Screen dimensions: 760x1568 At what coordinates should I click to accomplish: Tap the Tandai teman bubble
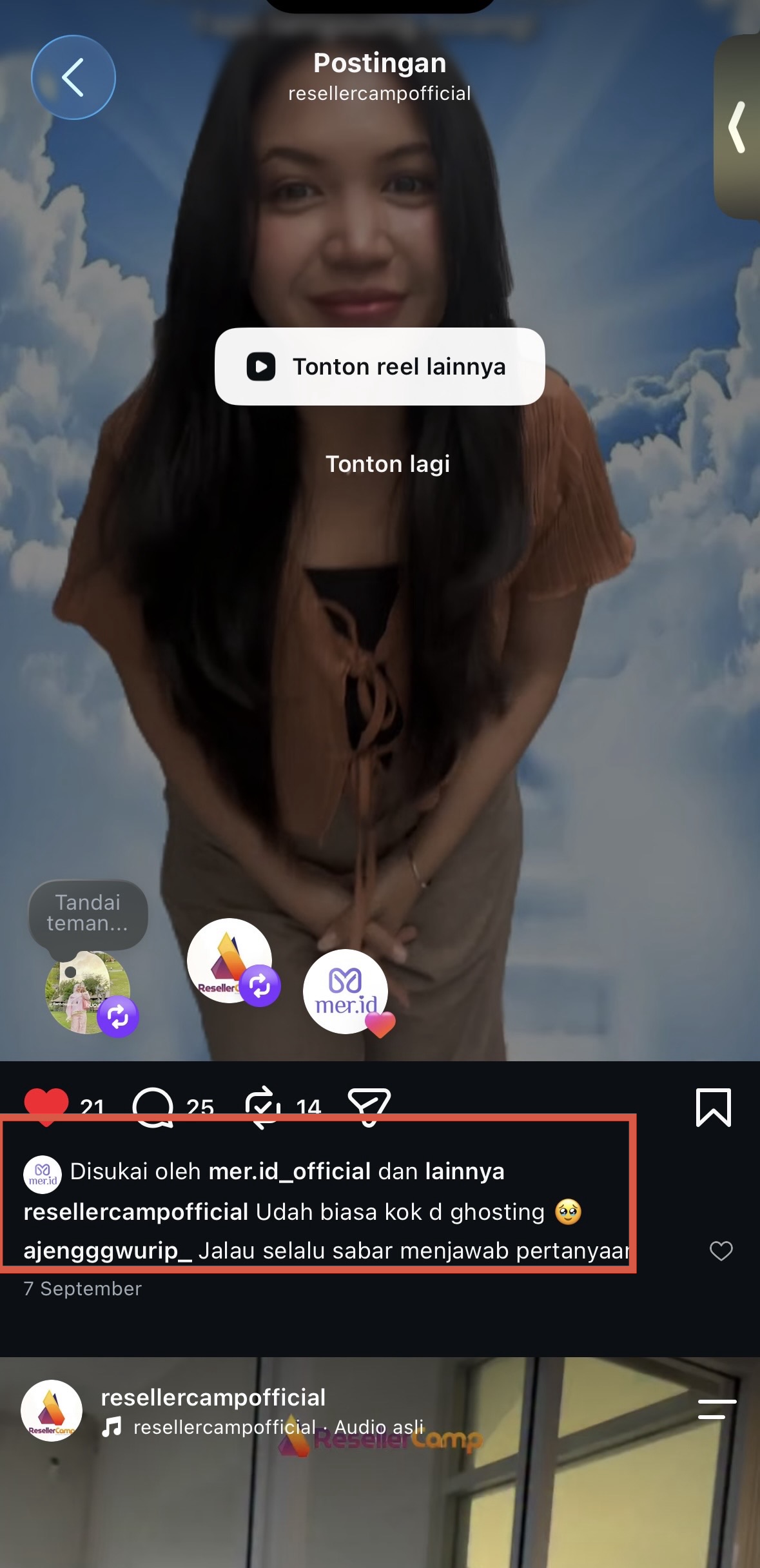point(88,914)
